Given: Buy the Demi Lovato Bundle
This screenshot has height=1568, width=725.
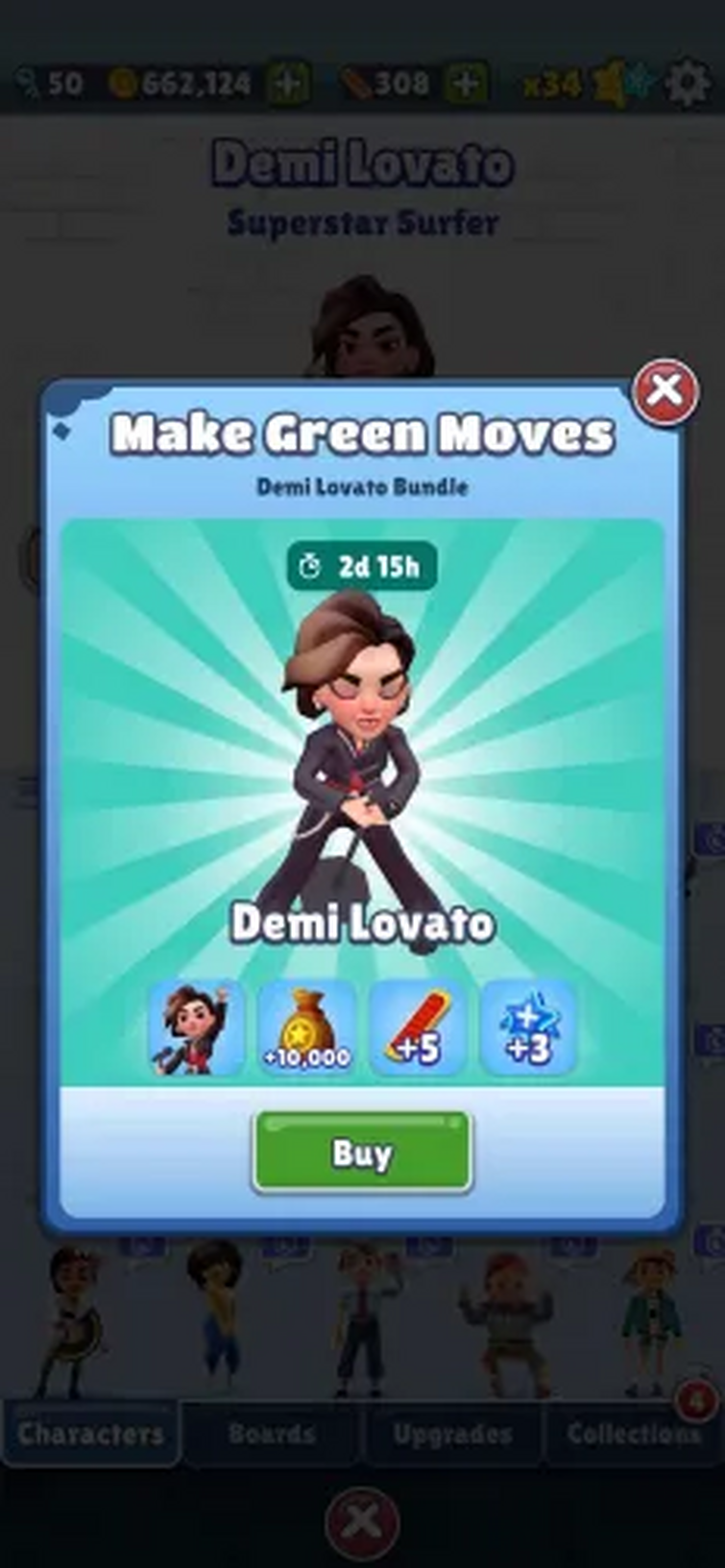Looking at the screenshot, I should [x=362, y=1152].
